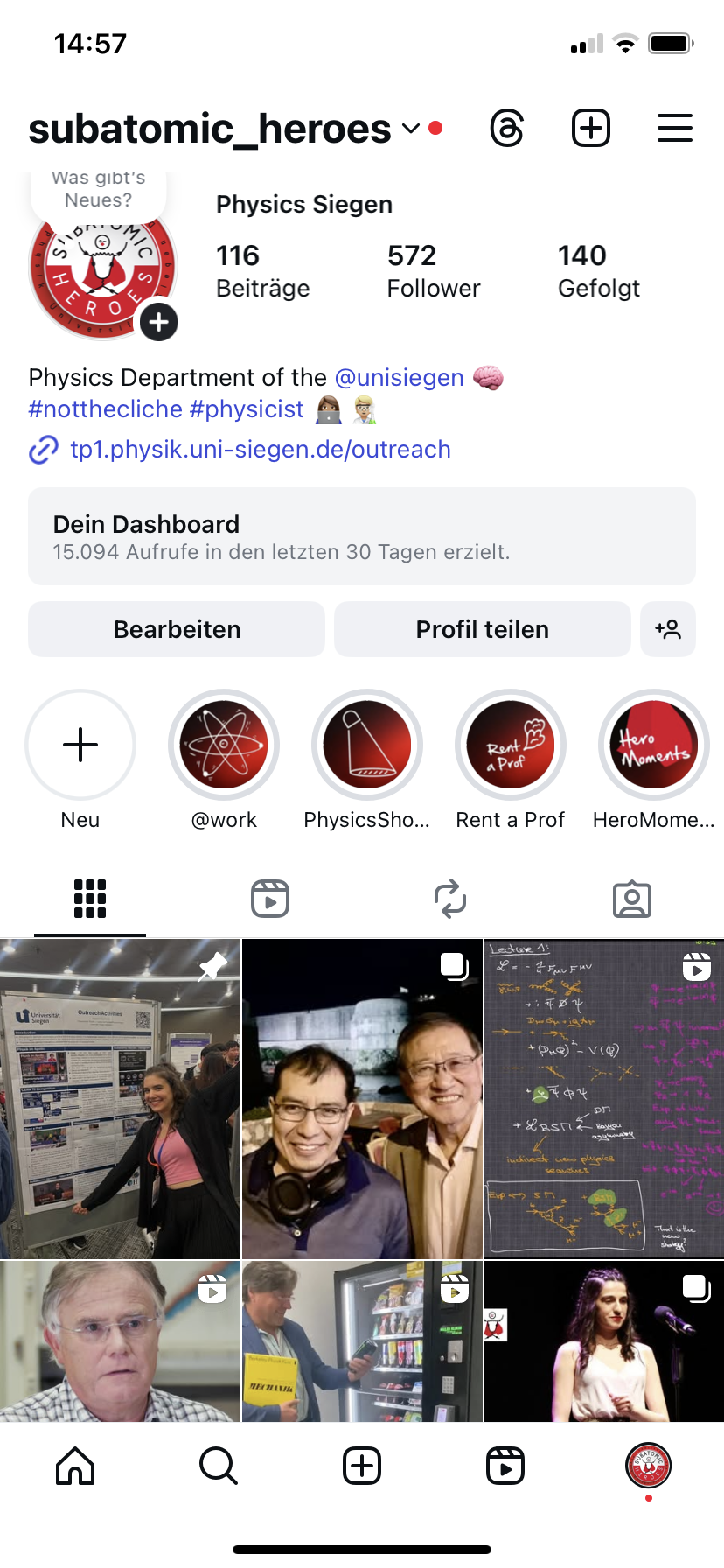Open discover people icon button
The image size is (724, 1568).
click(x=668, y=629)
